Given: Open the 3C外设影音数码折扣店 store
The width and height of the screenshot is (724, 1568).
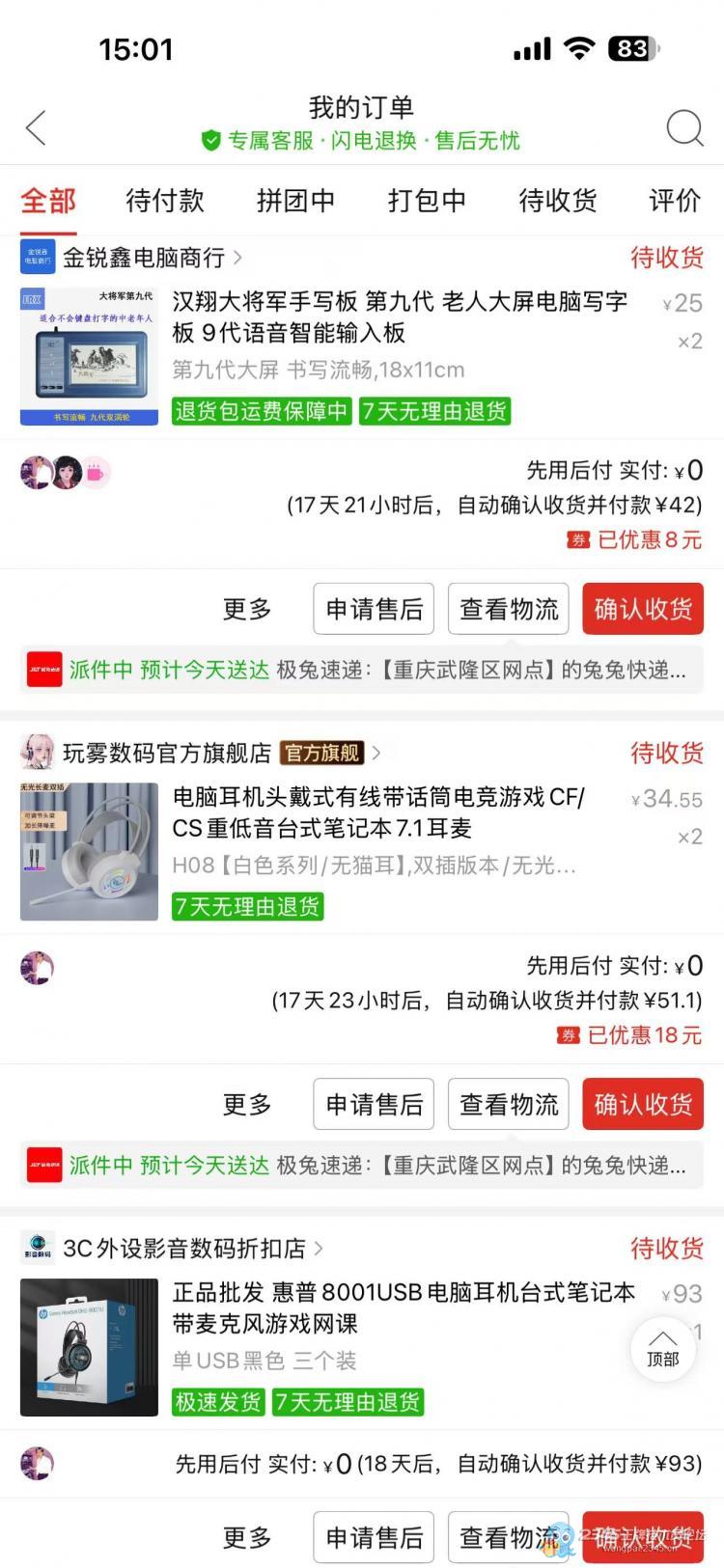Looking at the screenshot, I should (x=183, y=1249).
